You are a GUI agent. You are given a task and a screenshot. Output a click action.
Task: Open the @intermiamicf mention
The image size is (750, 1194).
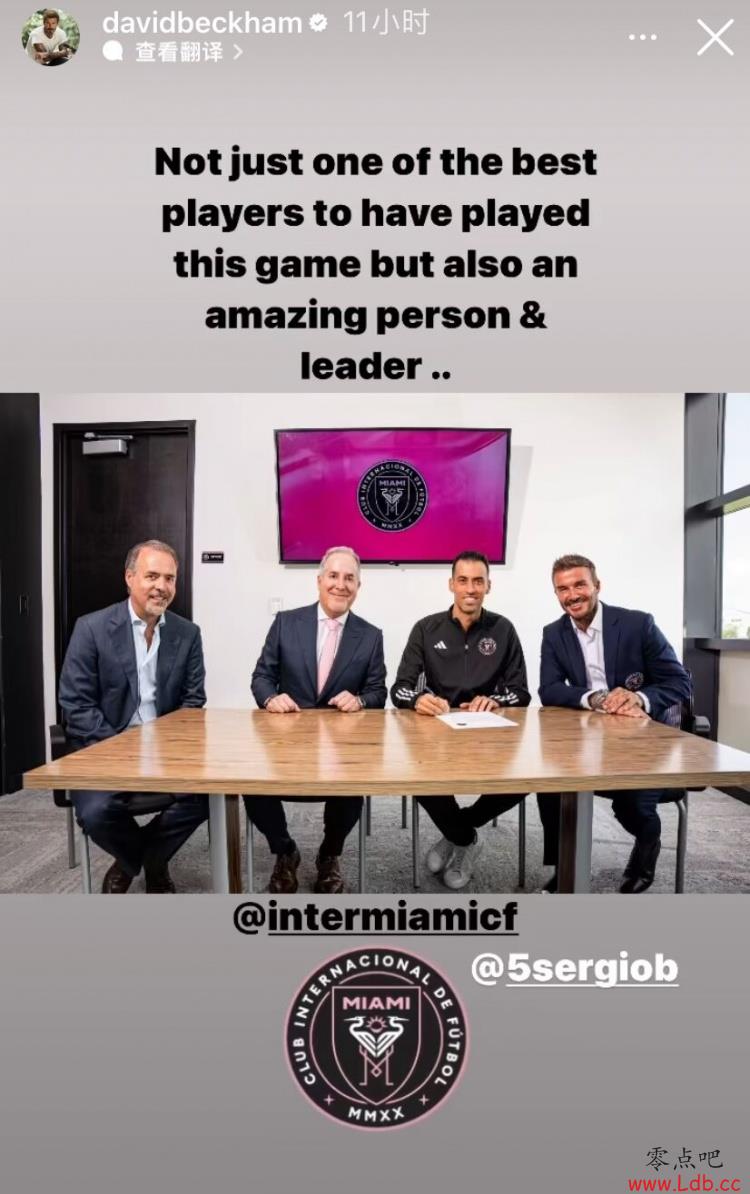[375, 916]
